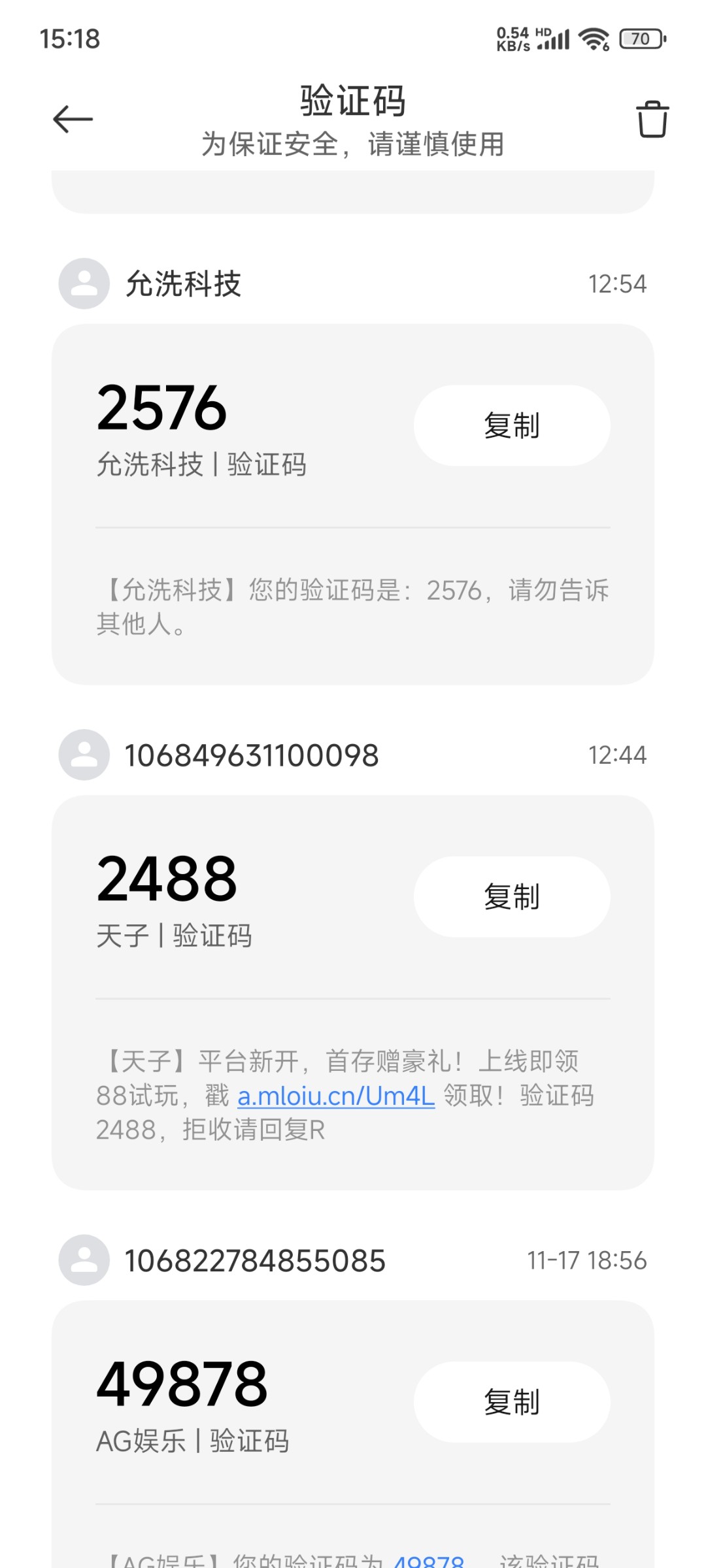Viewport: 706px width, 1568px height.
Task: Copy the 49878 code from AG娱乐
Action: point(512,1402)
